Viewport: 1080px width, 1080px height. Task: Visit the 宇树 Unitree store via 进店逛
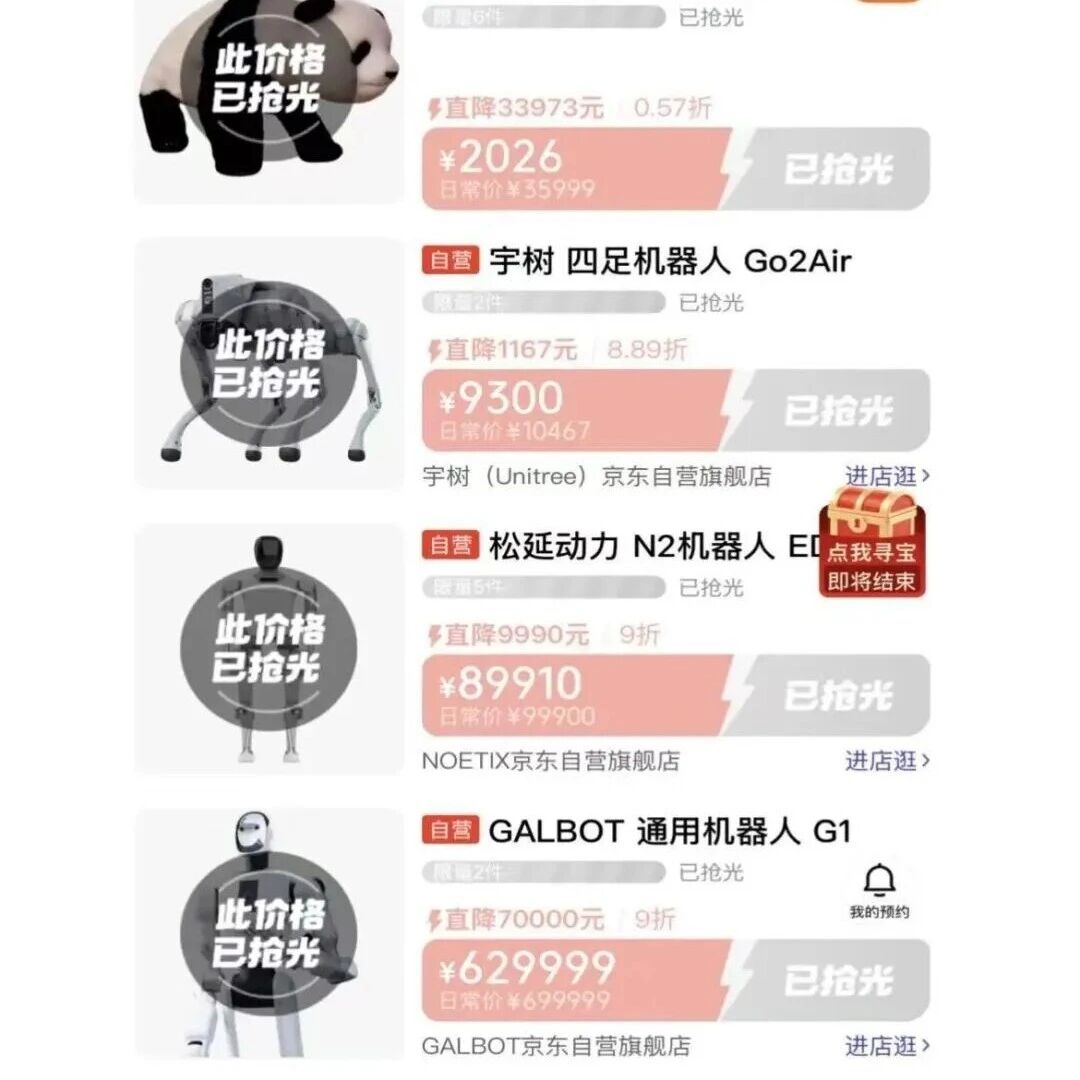(x=887, y=476)
